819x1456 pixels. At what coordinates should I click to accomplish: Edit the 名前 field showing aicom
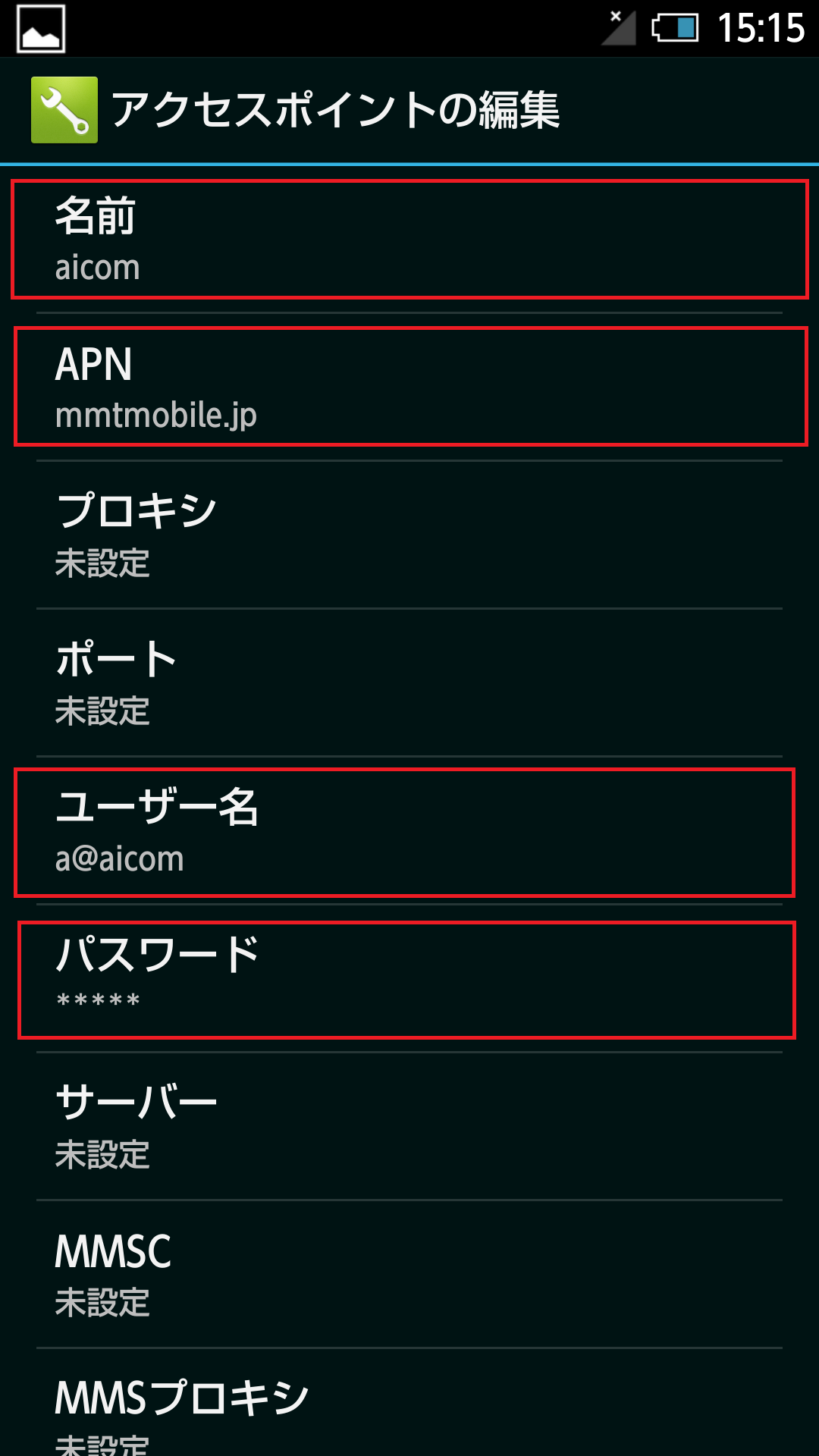(409, 239)
